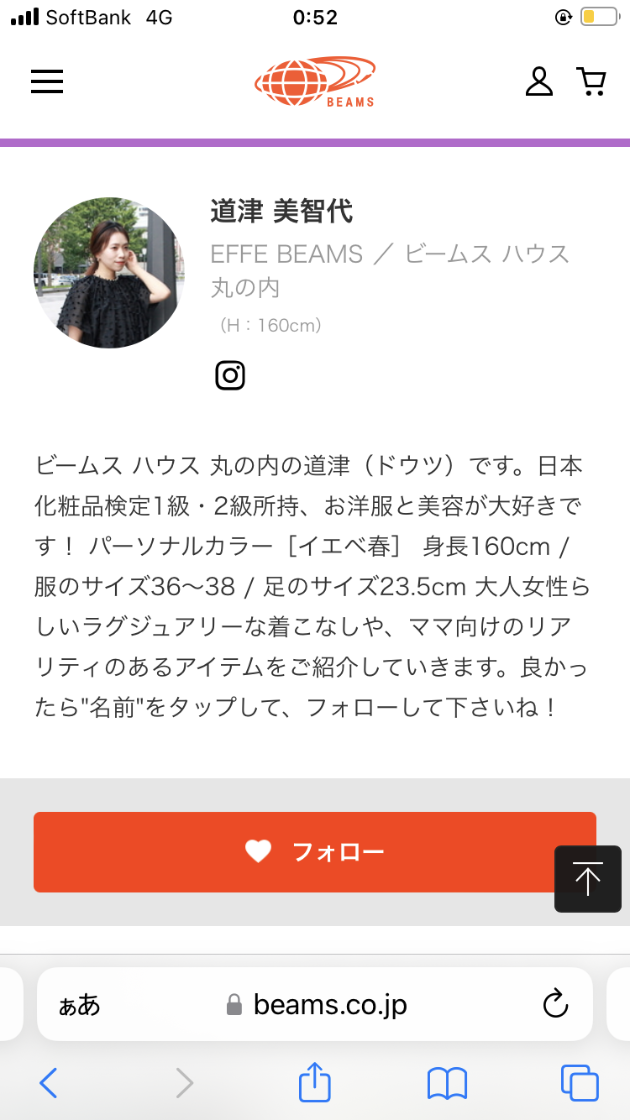Open the ぁあ page format options
Image resolution: width=630 pixels, height=1120 pixels.
[80, 1005]
